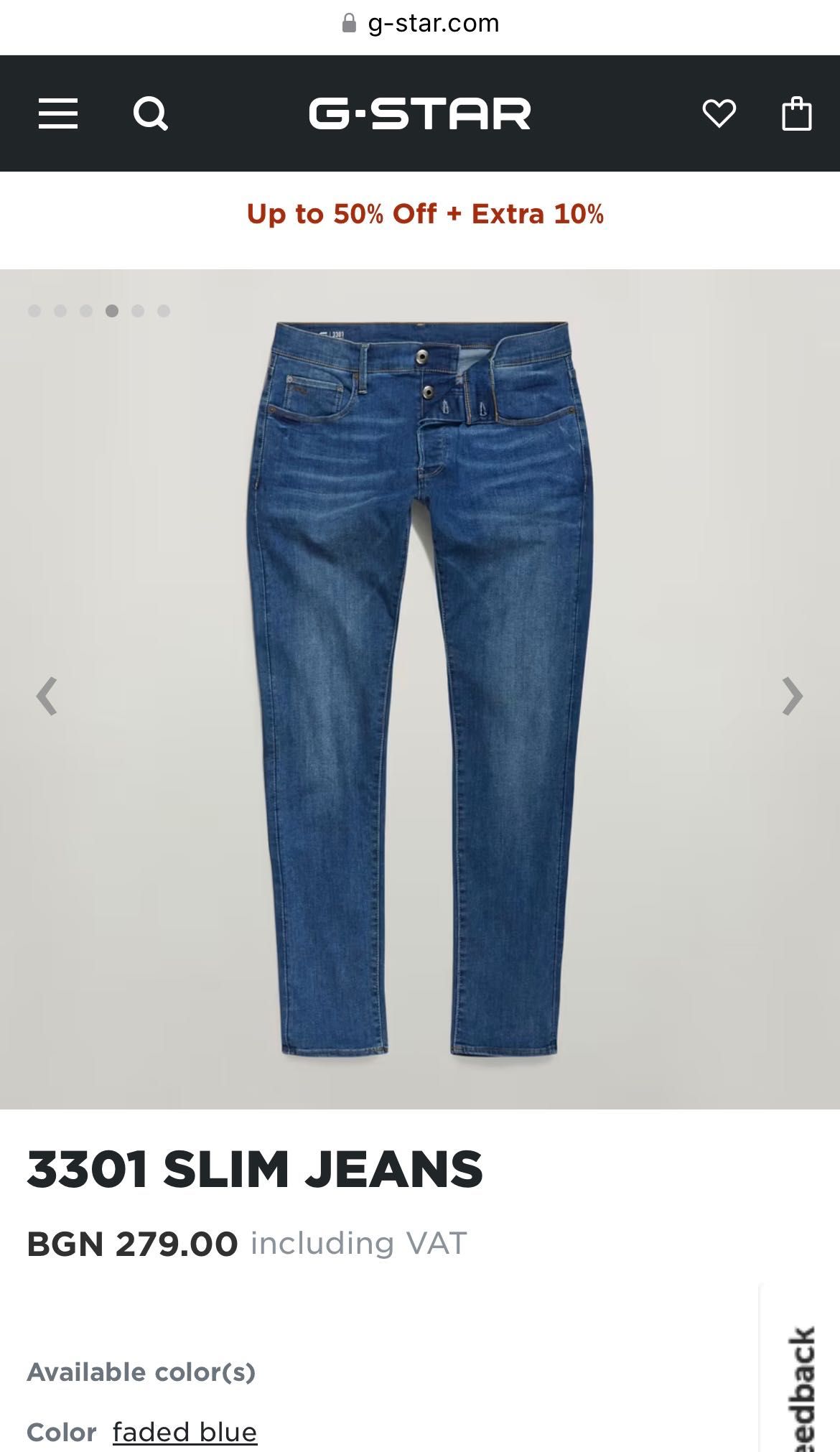Tap the G-Star logo to go home
The height and width of the screenshot is (1452, 840).
(x=420, y=113)
